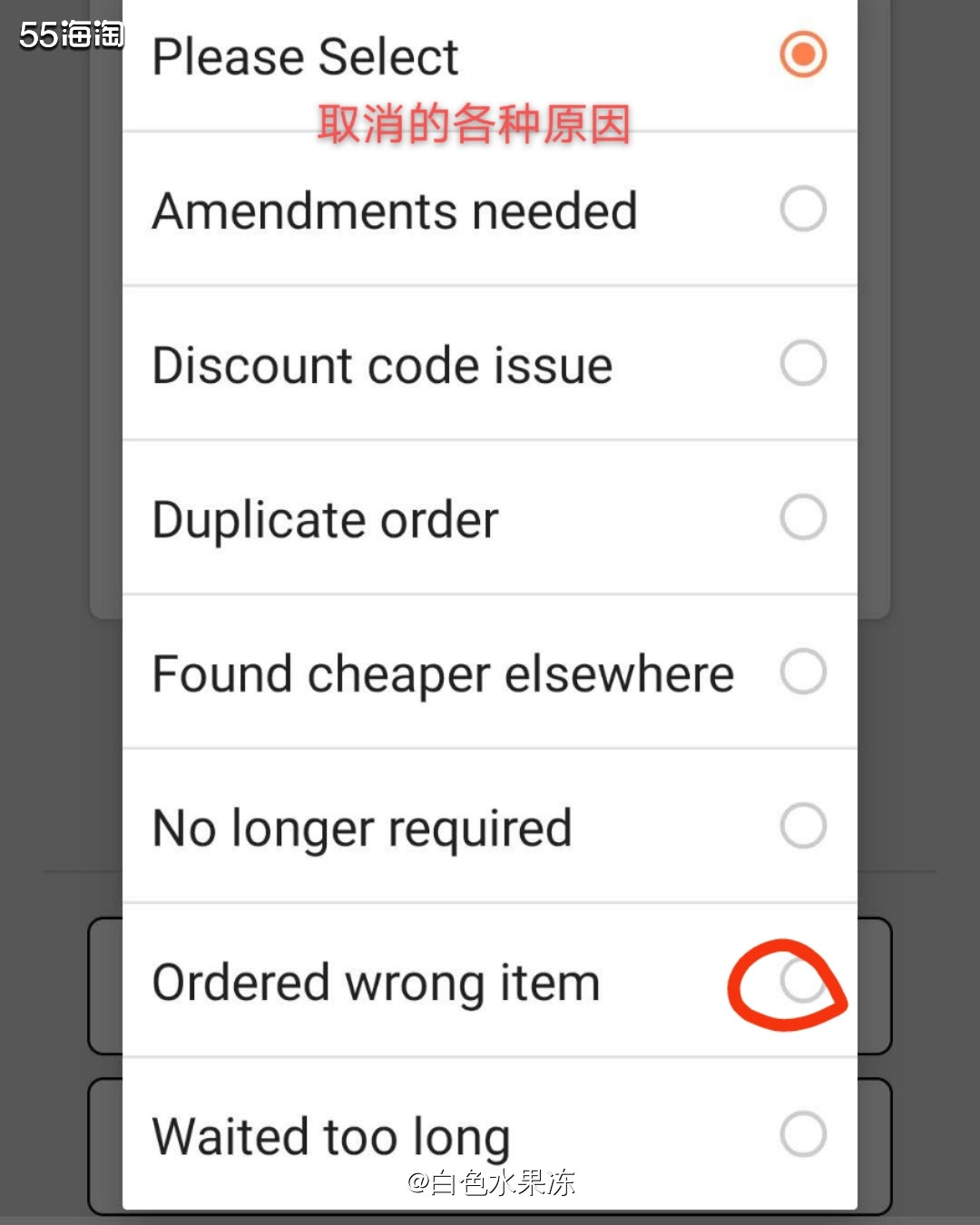Select the Please Select option

pos(802,54)
